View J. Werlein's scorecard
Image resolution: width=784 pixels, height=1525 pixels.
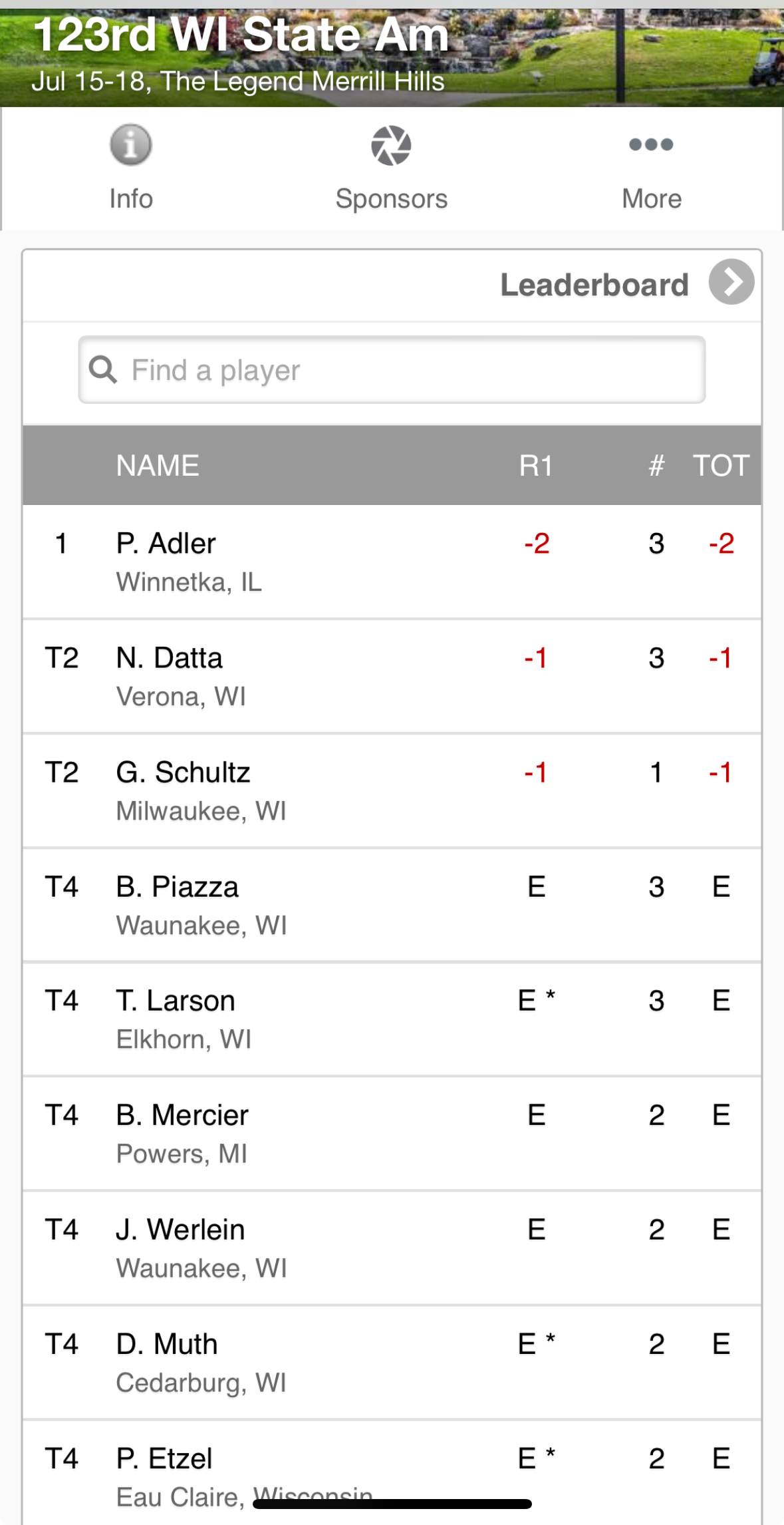tap(392, 1248)
